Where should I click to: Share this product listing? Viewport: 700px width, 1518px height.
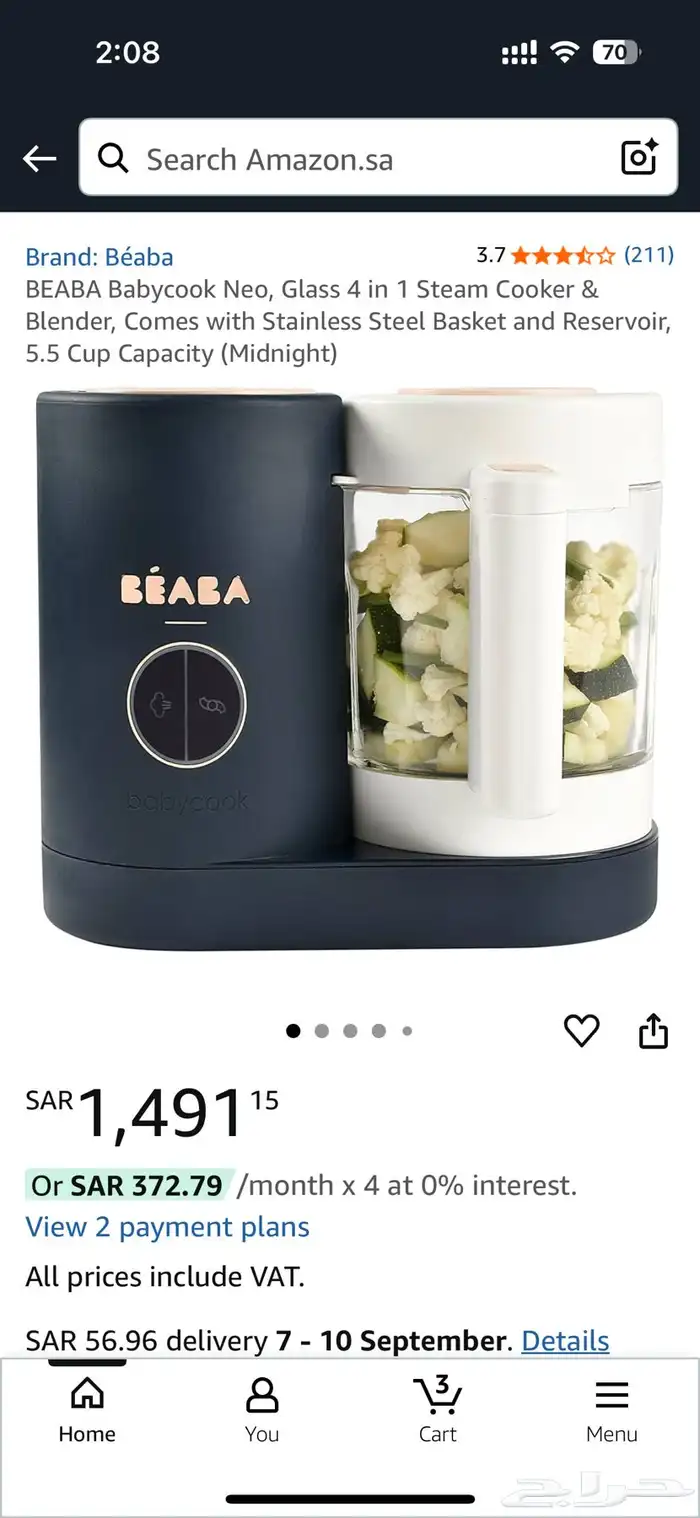pyautogui.click(x=653, y=1030)
